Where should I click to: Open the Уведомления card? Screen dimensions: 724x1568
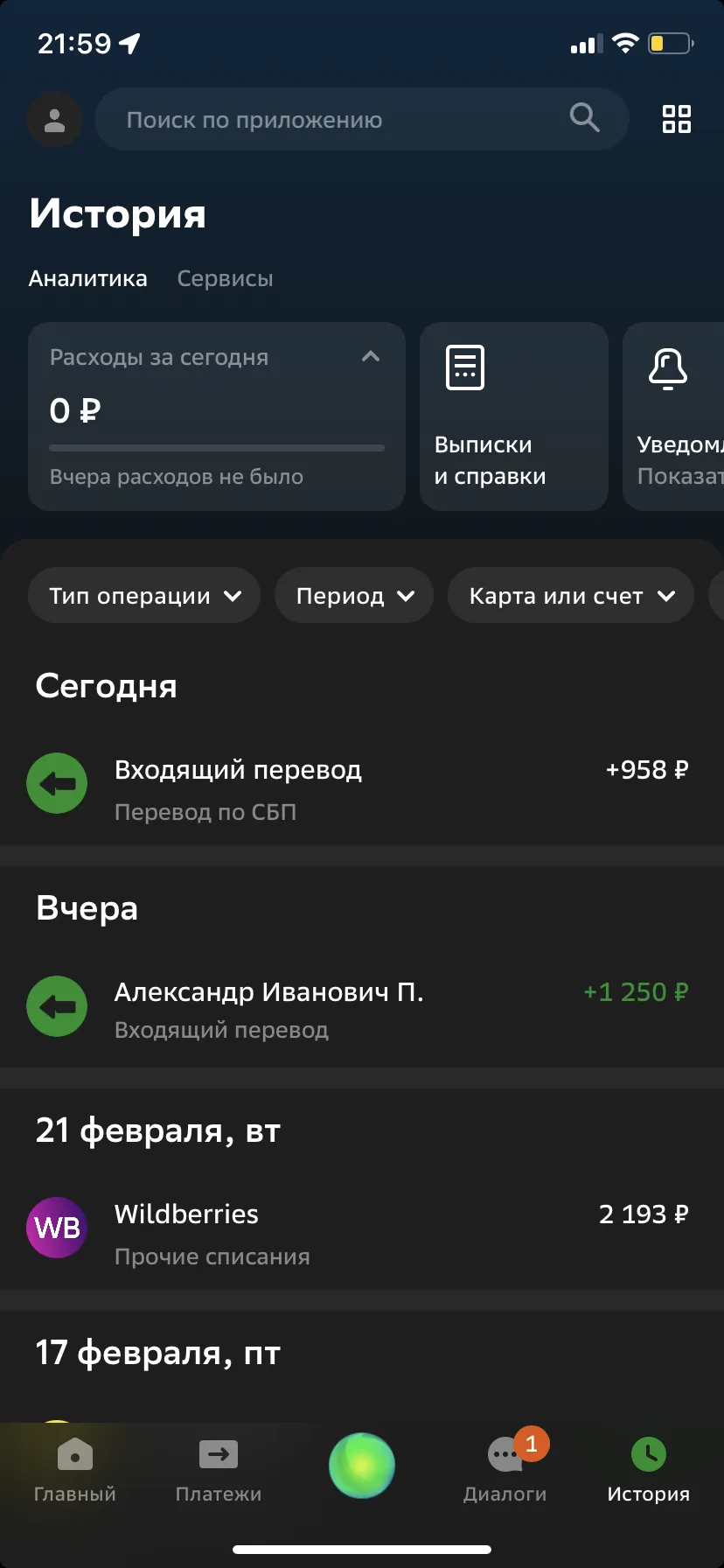pyautogui.click(x=673, y=416)
